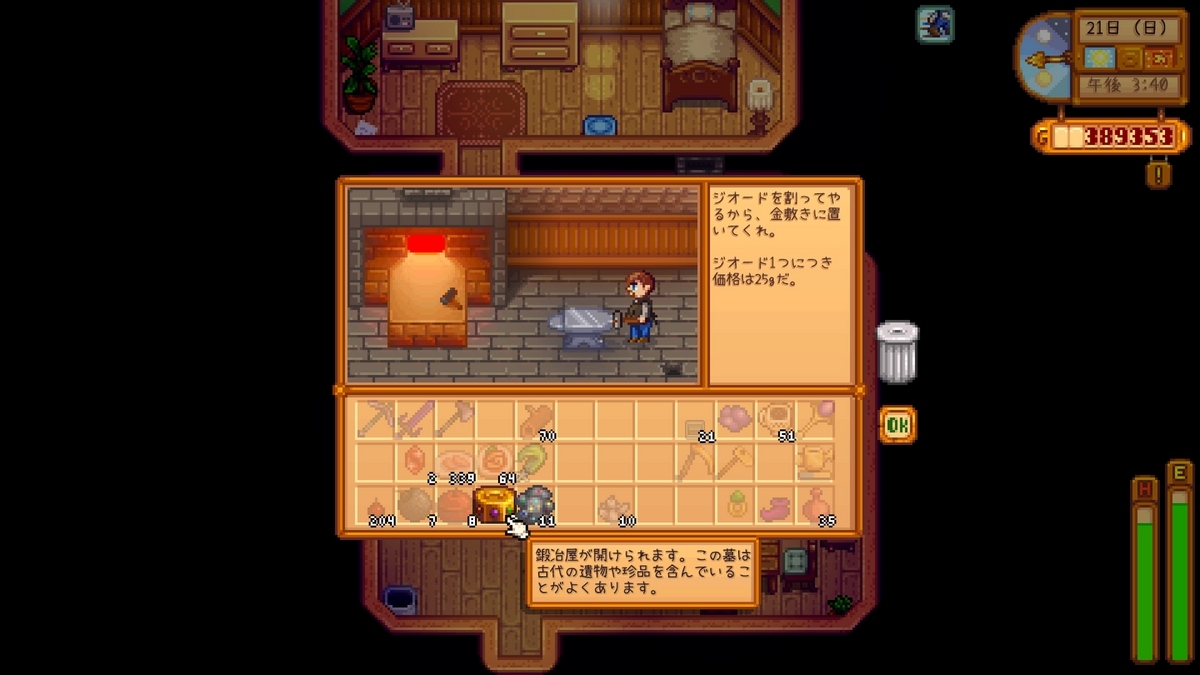Tap the green OK button
Viewport: 1200px width, 675px height.
point(897,425)
